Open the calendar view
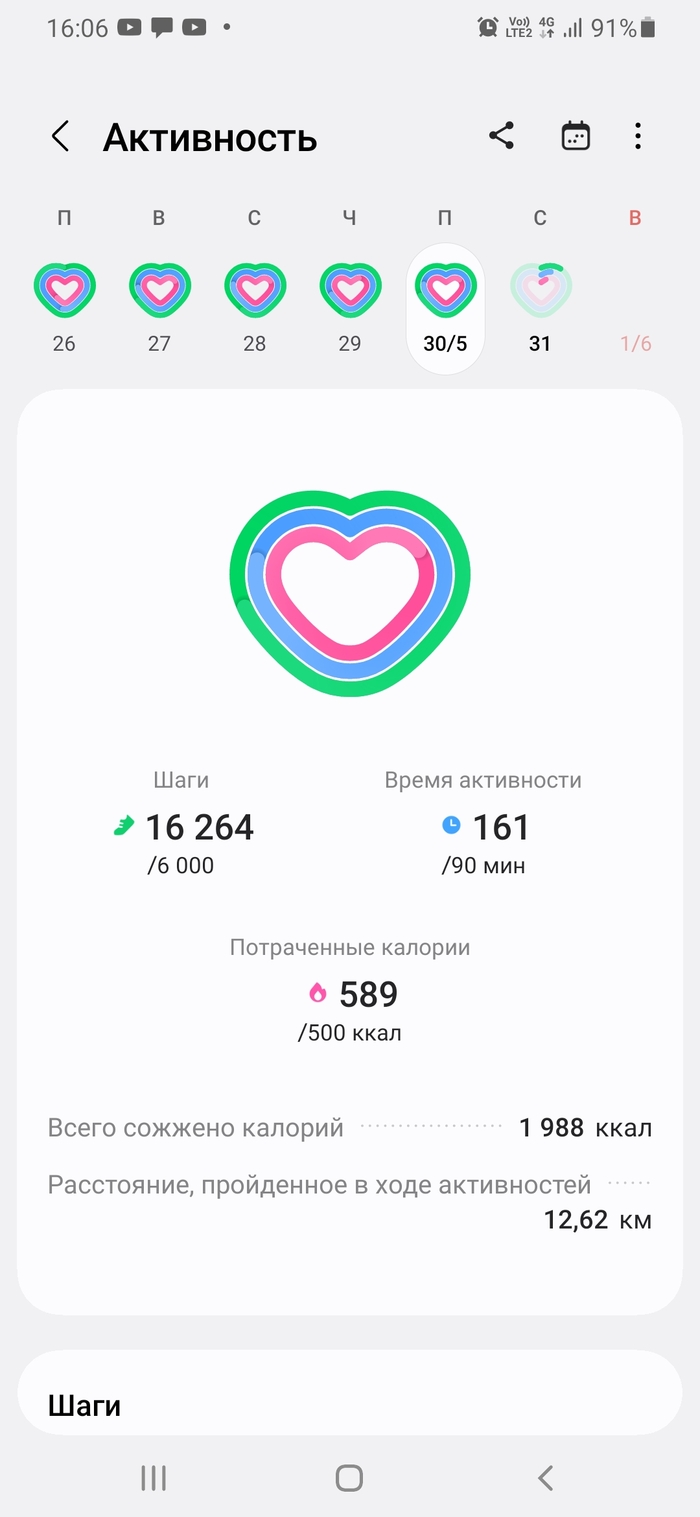Viewport: 700px width, 1517px height. pos(575,137)
